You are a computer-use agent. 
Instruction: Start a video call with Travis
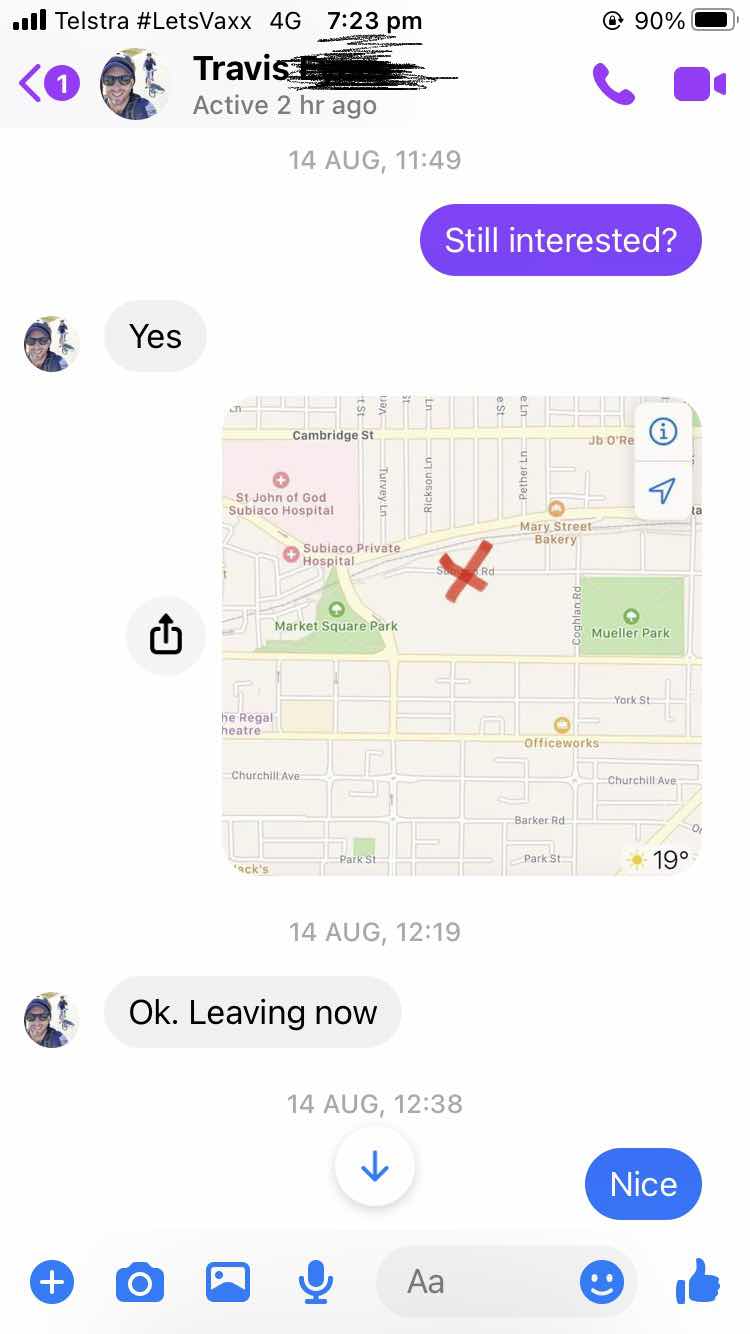coord(699,85)
